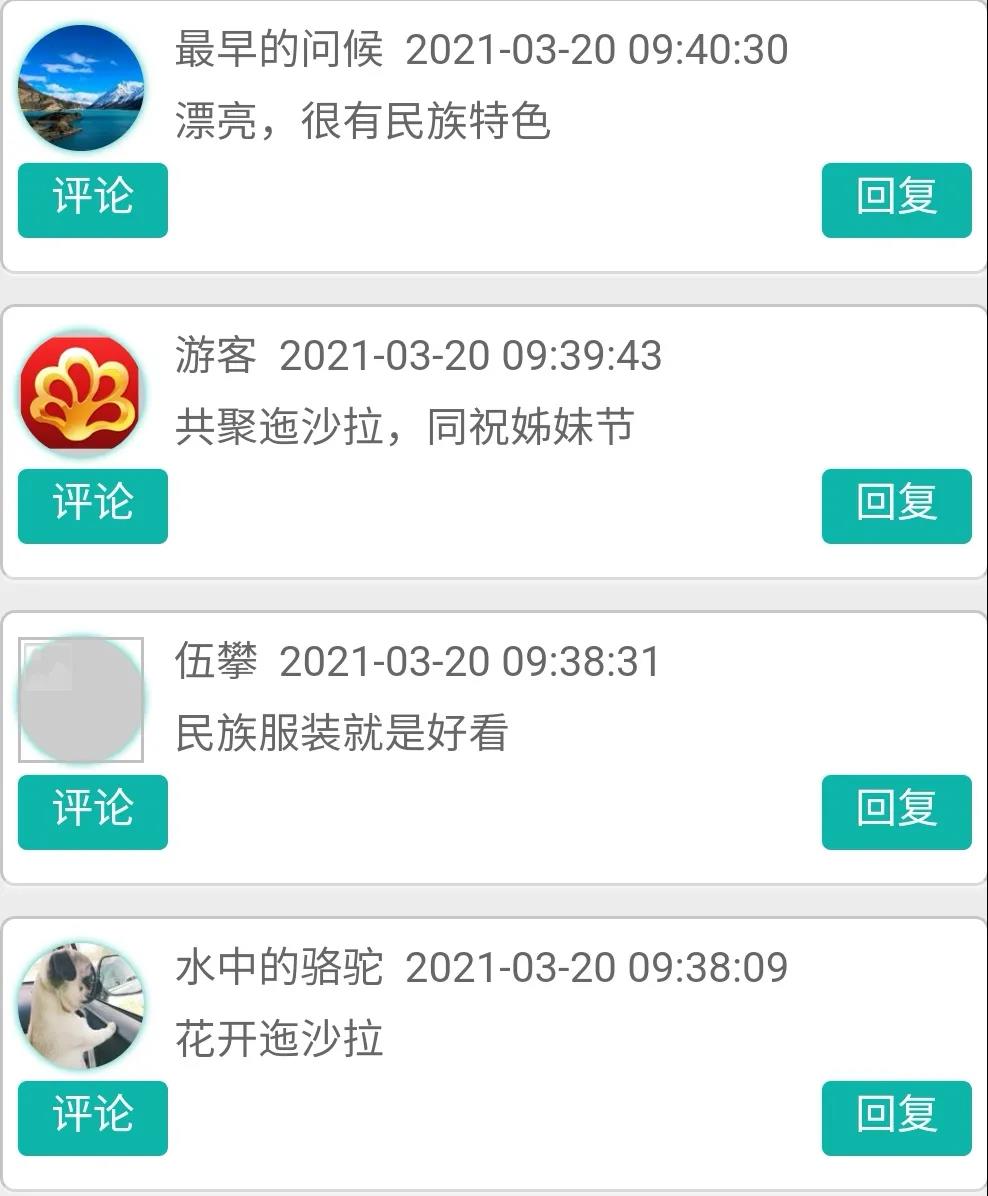Screen dimensions: 988x1196
Task: Tap 评论 under 水中的骆驼's comment
Action: 93,1118
